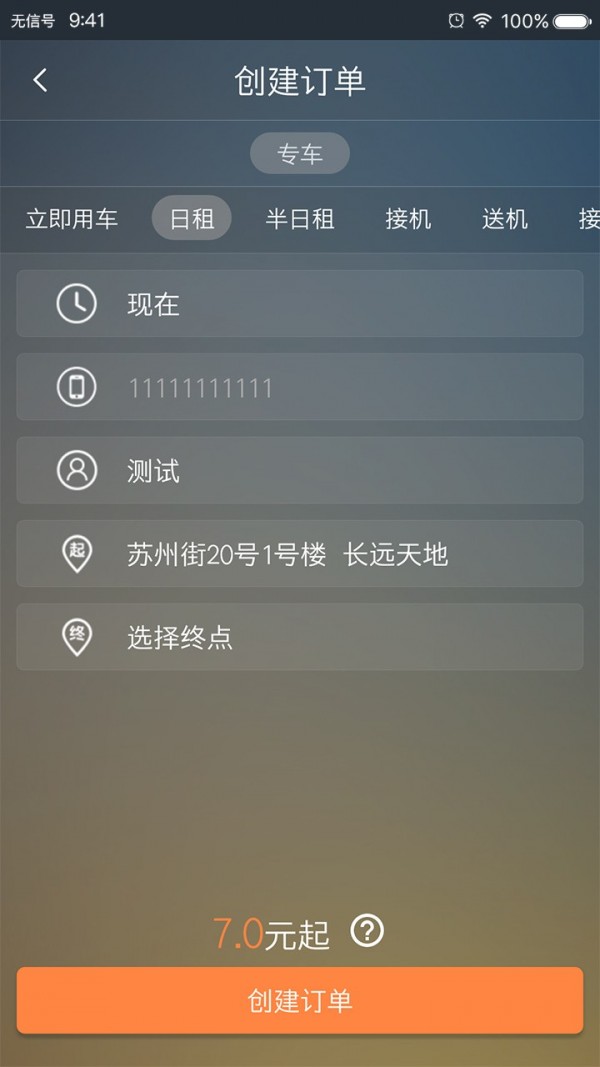The height and width of the screenshot is (1067, 600).
Task: Switch to the 送机 tab
Action: coord(505,219)
